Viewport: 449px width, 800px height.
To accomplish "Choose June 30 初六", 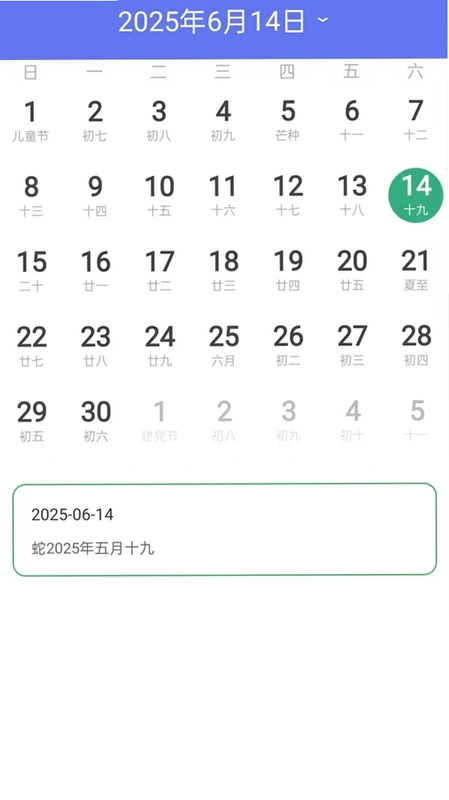I will 95,421.
